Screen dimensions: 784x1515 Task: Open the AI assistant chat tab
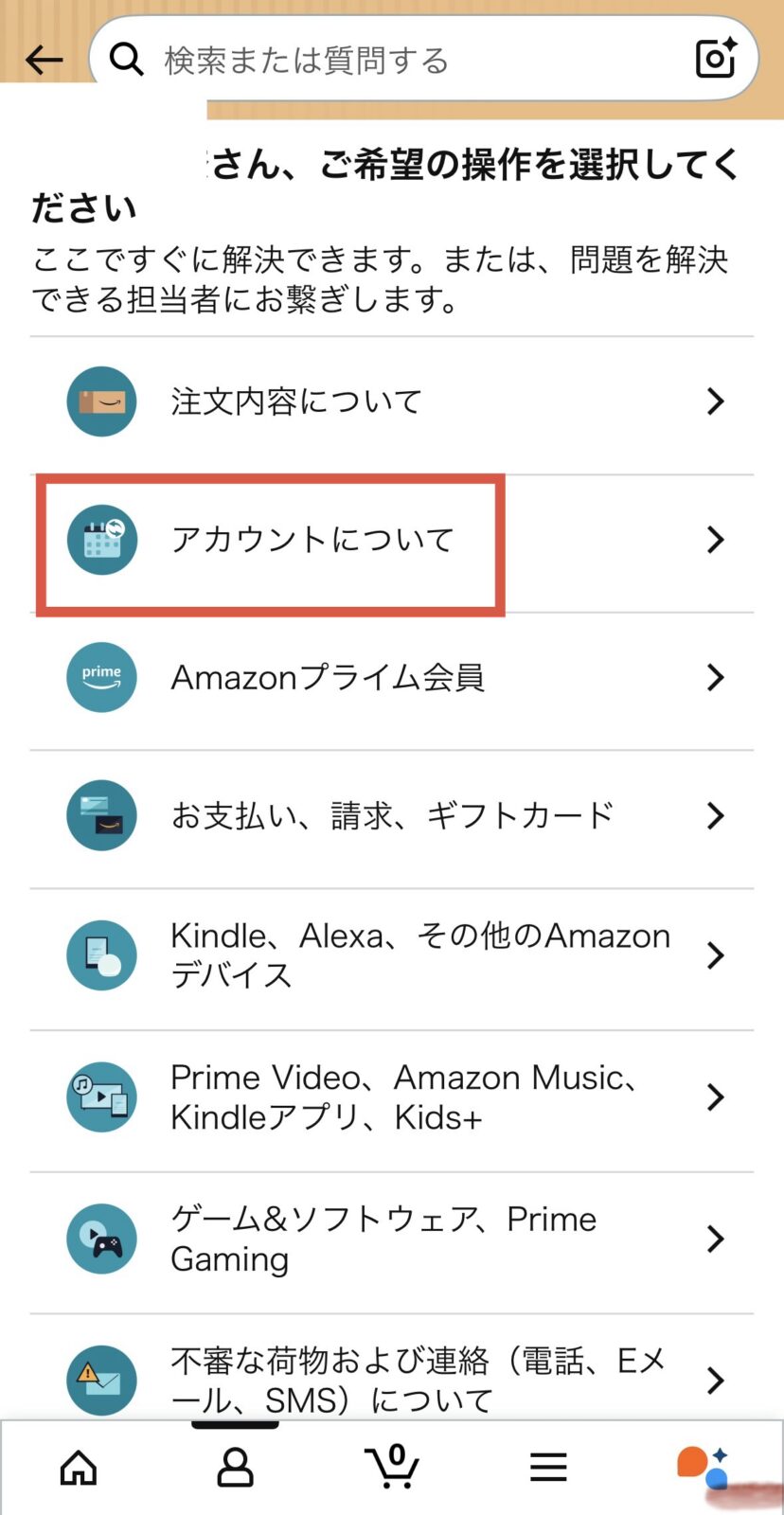[x=703, y=1468]
